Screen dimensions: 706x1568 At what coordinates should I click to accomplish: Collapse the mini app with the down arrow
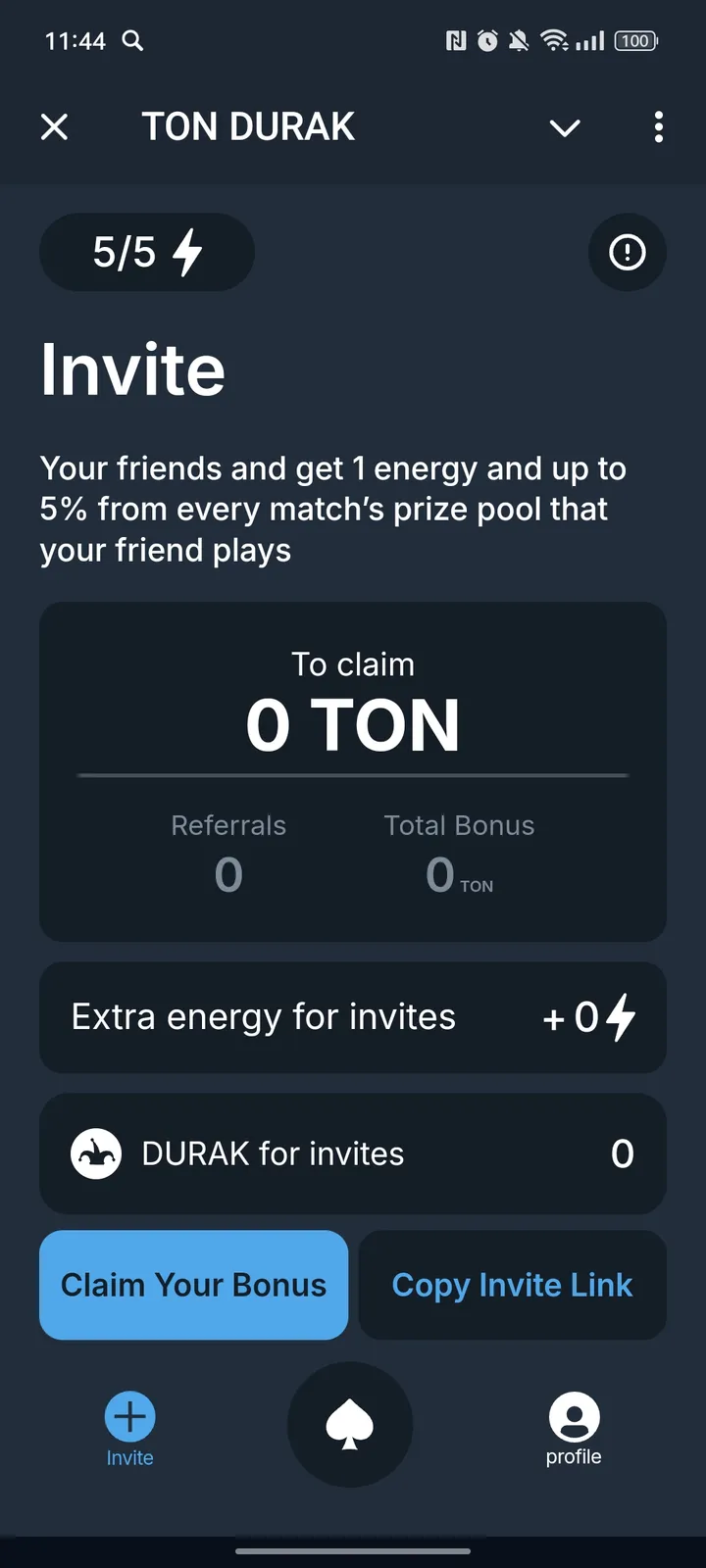click(565, 127)
